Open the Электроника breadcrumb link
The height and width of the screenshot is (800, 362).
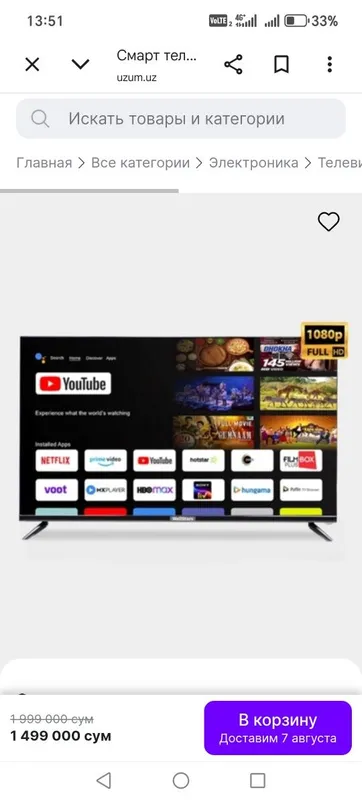click(x=253, y=163)
